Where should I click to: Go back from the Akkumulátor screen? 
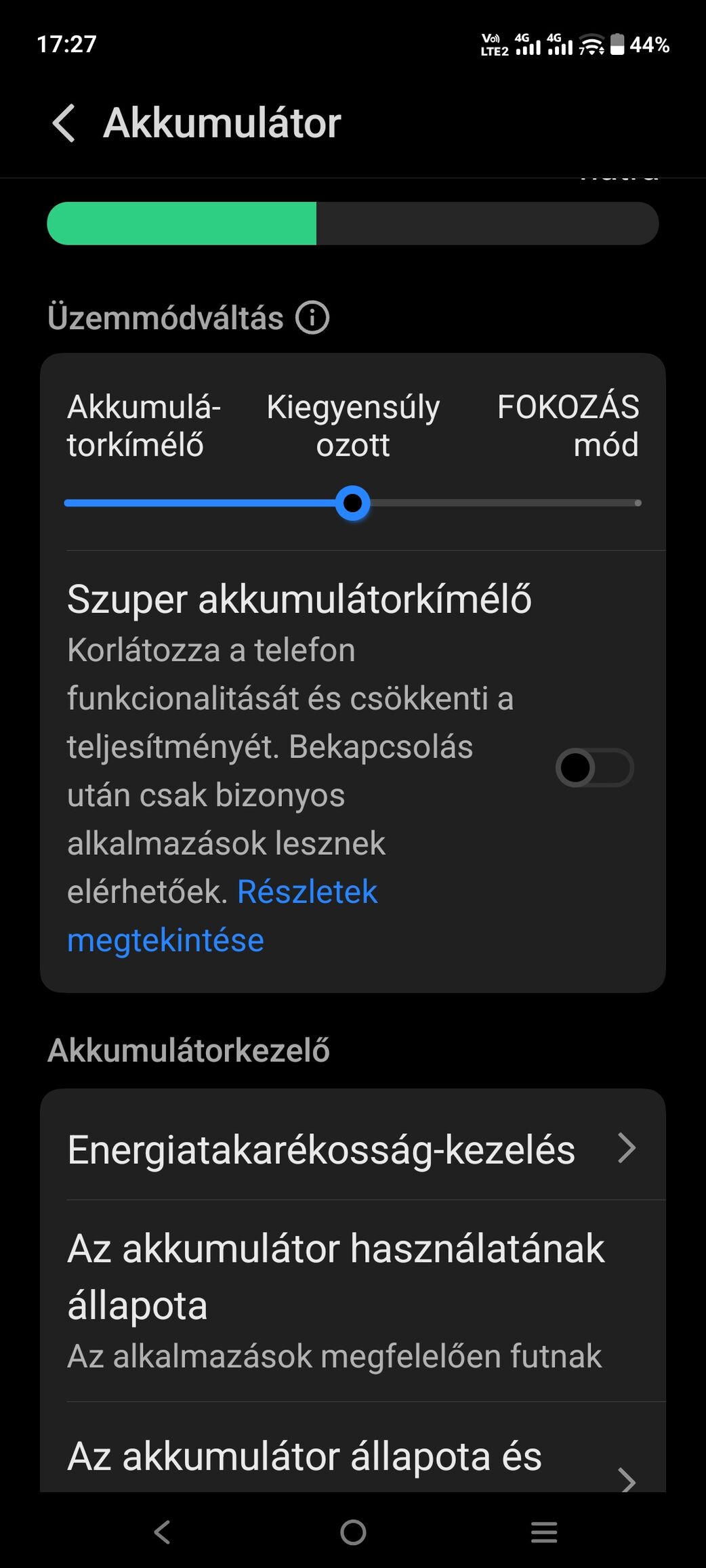pos(64,123)
